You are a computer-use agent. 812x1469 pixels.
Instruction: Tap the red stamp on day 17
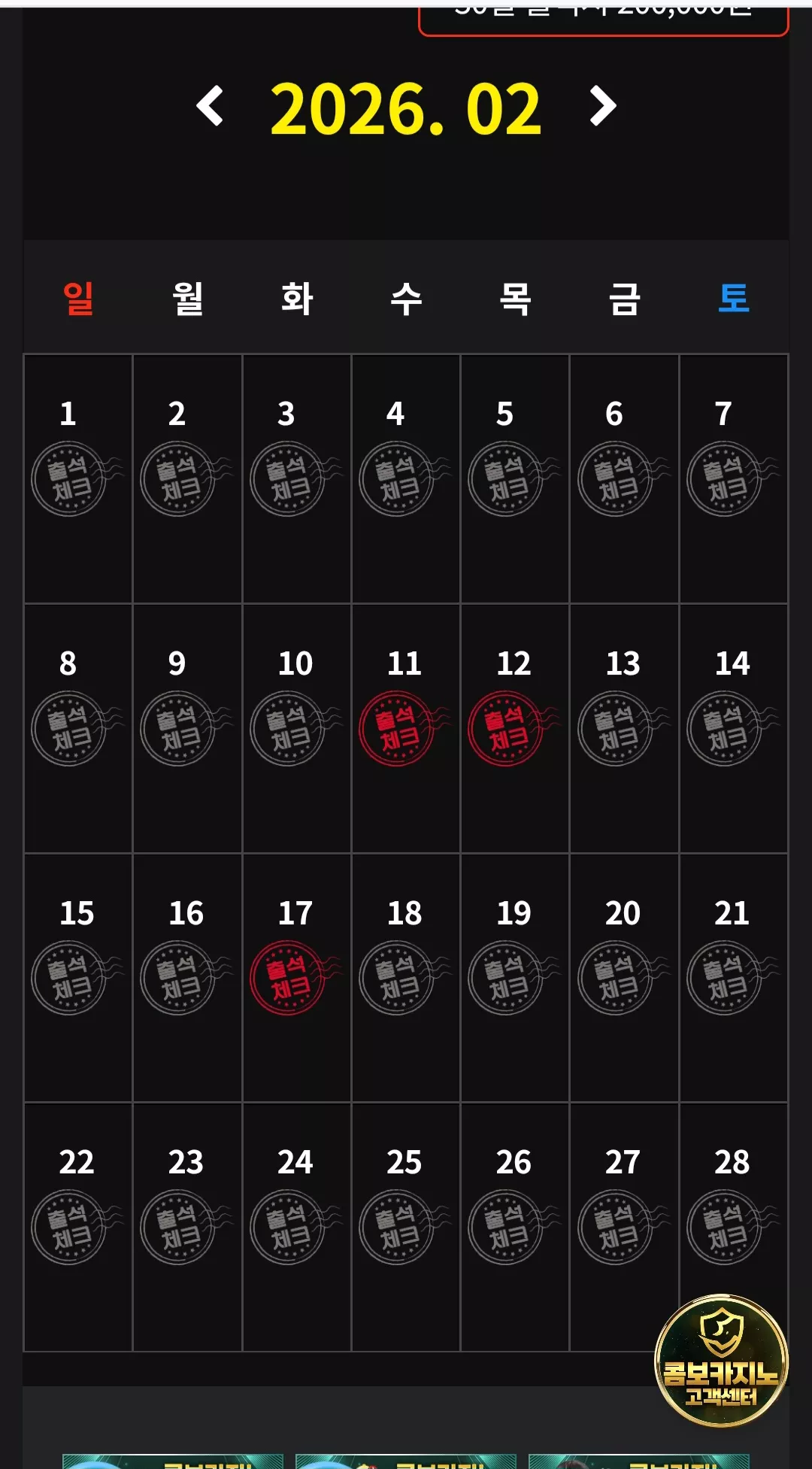(295, 978)
